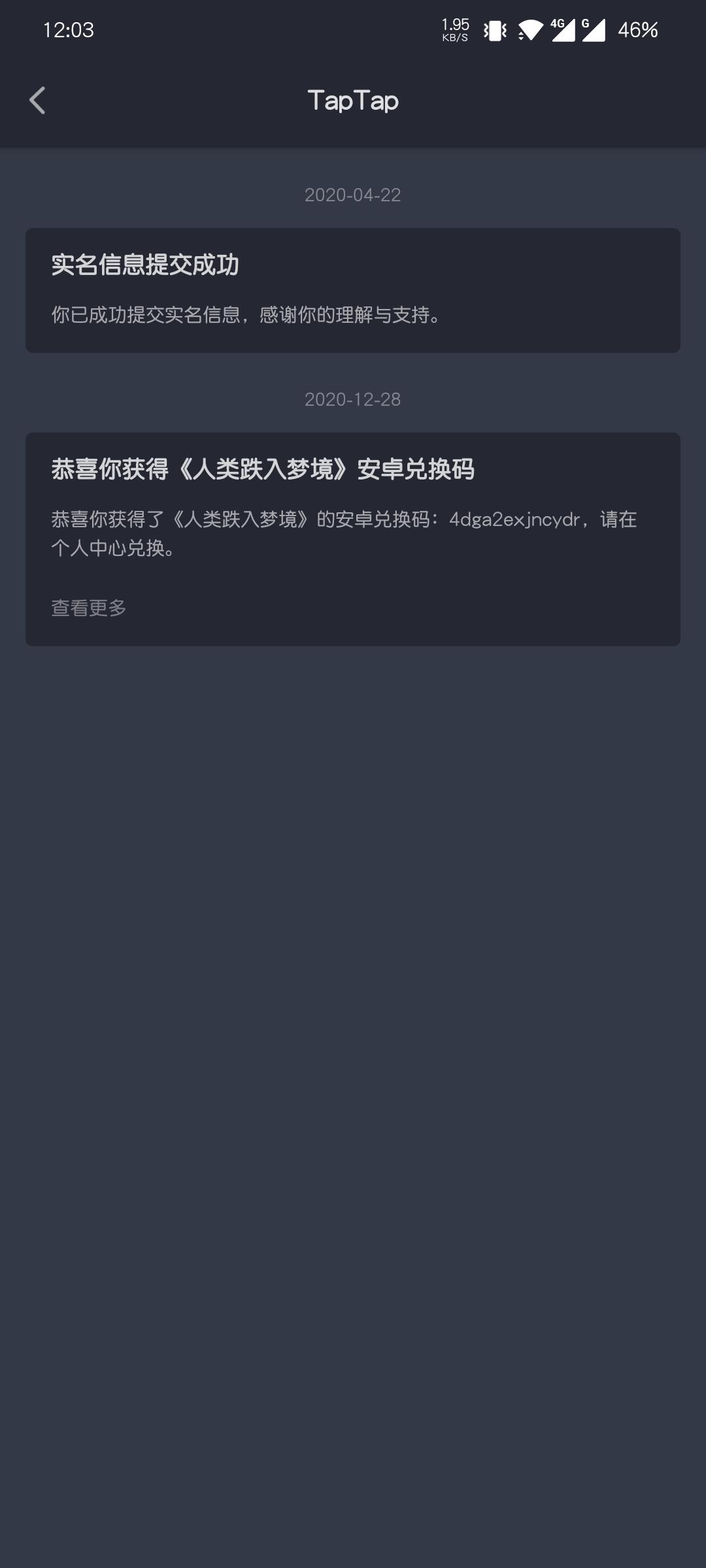The height and width of the screenshot is (1568, 706).
Task: Tap the real-name submission confirmation message text
Action: (x=246, y=317)
